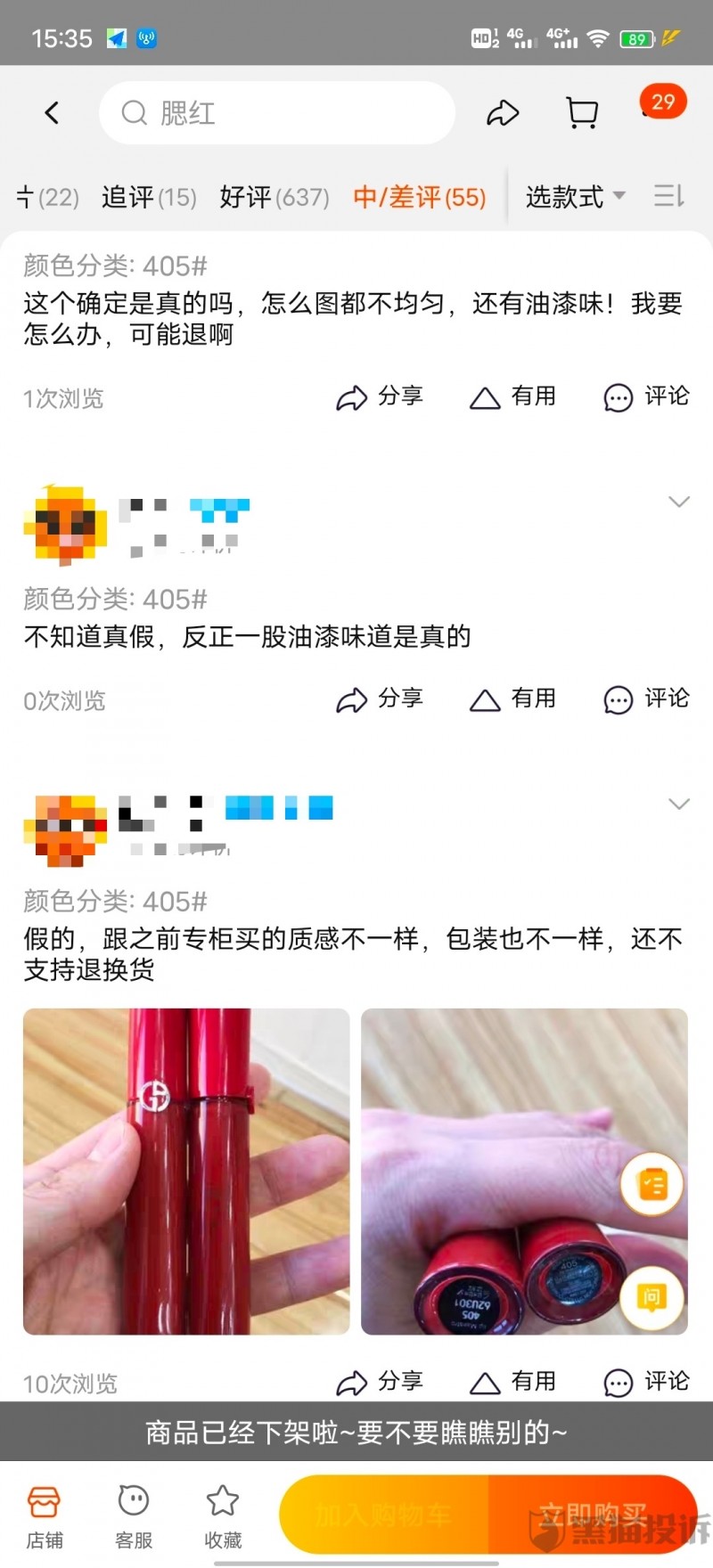Open the shopping cart

[582, 113]
